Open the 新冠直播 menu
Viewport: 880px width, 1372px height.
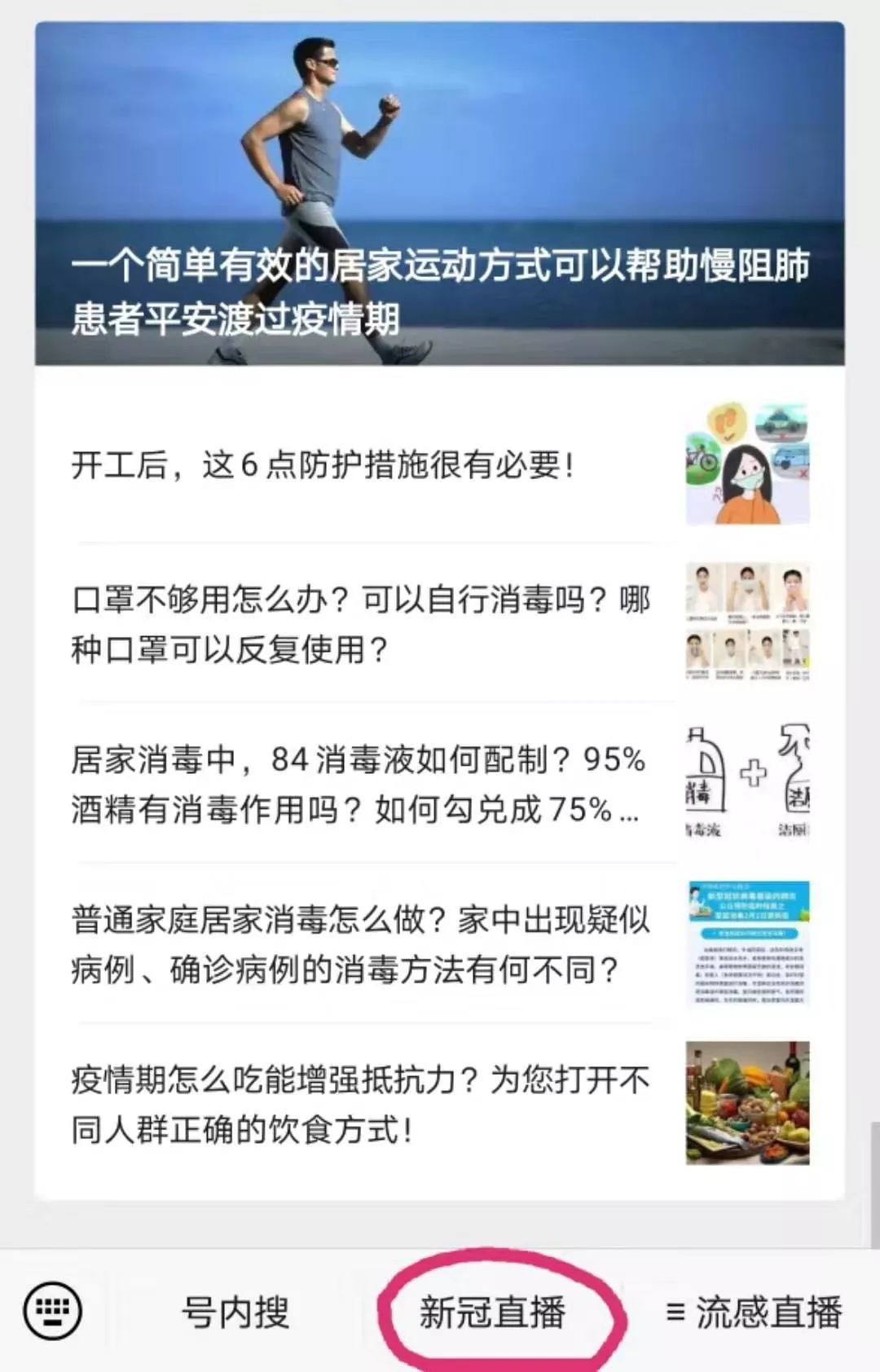click(492, 1312)
